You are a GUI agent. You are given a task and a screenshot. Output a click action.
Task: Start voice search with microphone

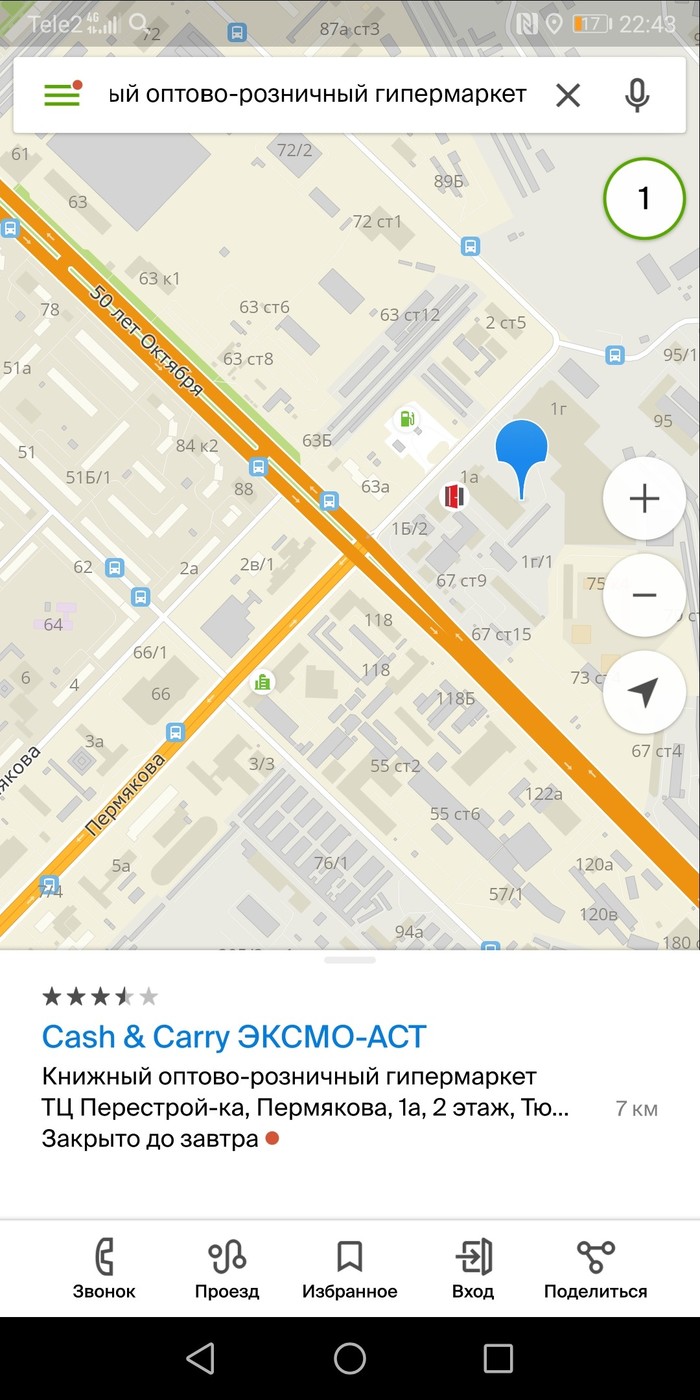pos(637,95)
